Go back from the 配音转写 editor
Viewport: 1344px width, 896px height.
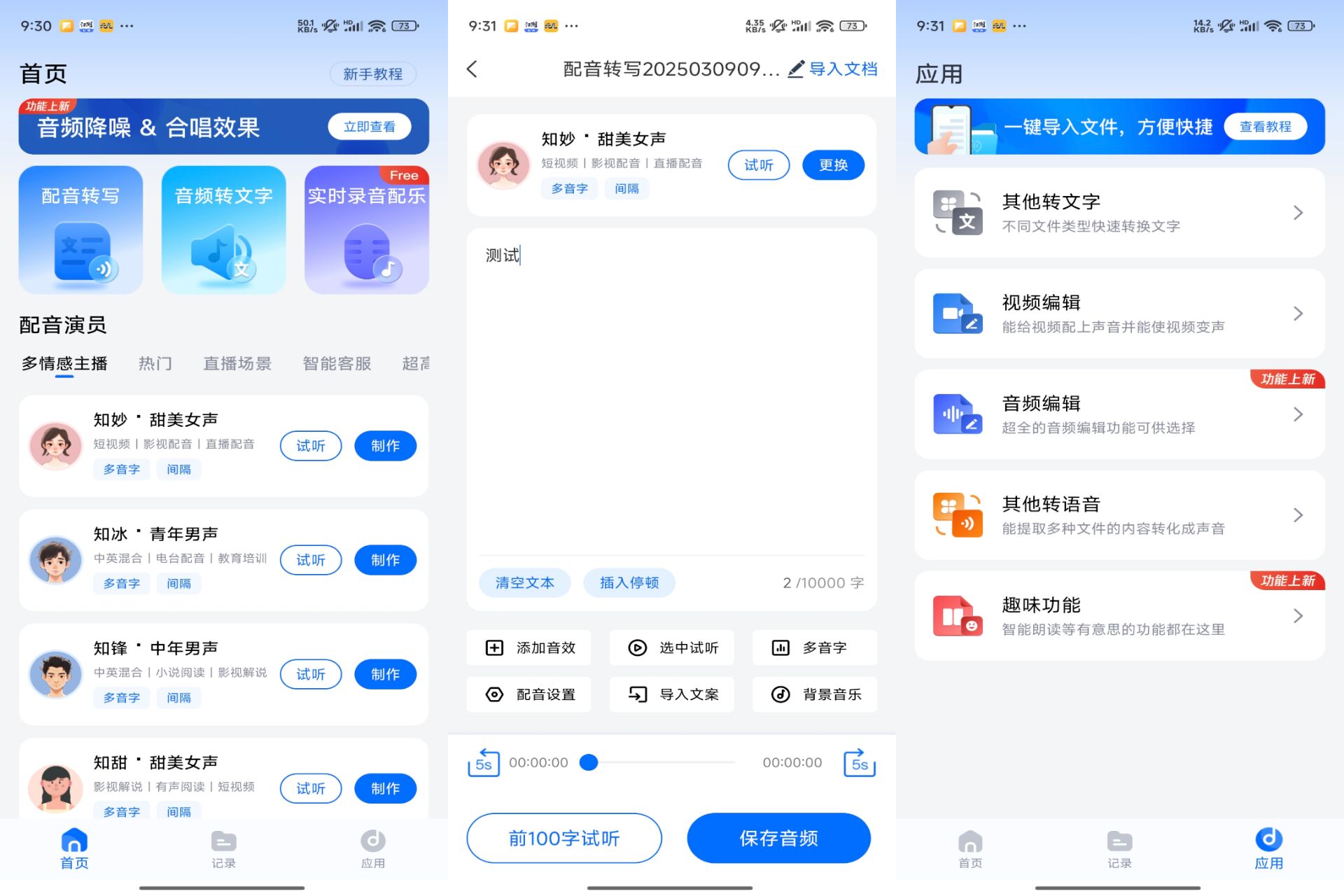tap(472, 69)
